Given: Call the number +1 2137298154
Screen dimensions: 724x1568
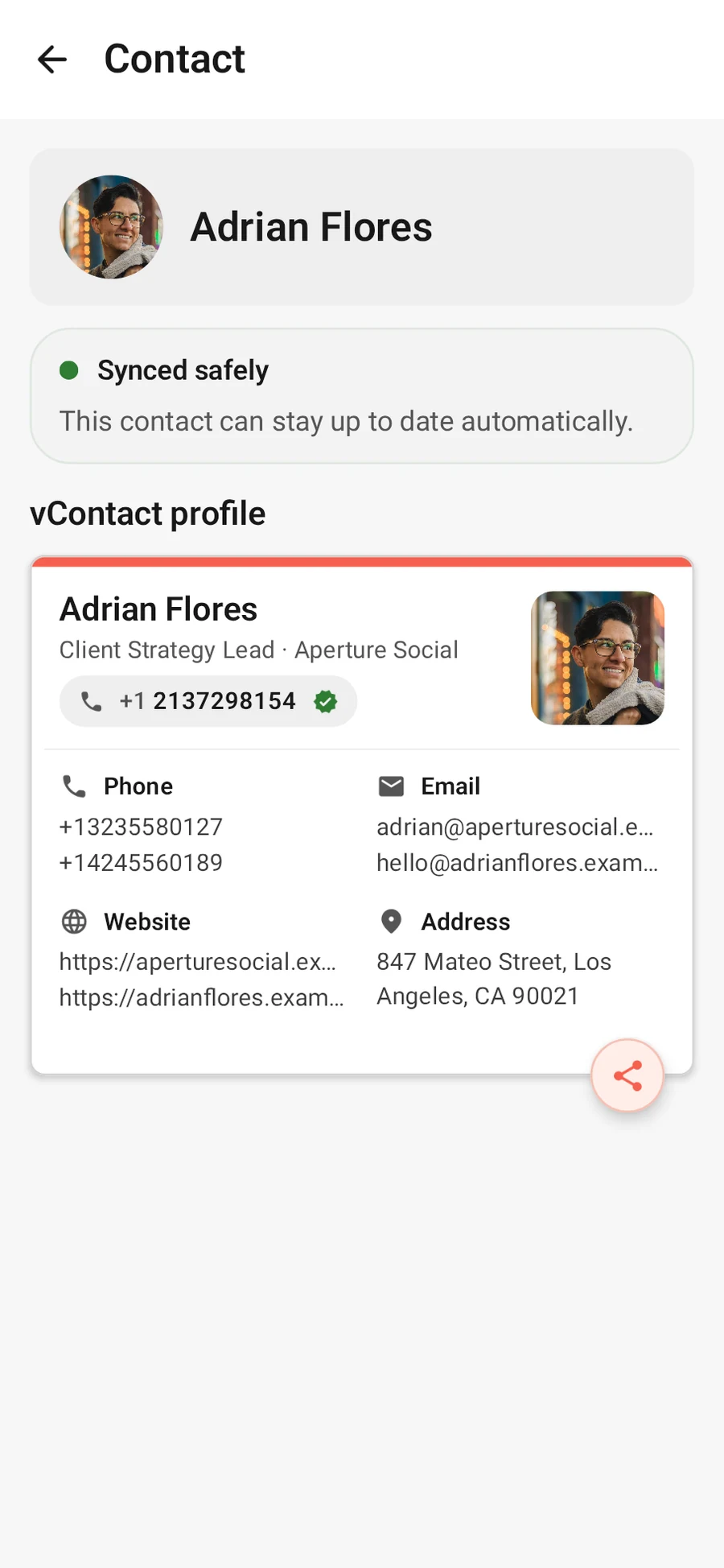Looking at the screenshot, I should coord(208,701).
